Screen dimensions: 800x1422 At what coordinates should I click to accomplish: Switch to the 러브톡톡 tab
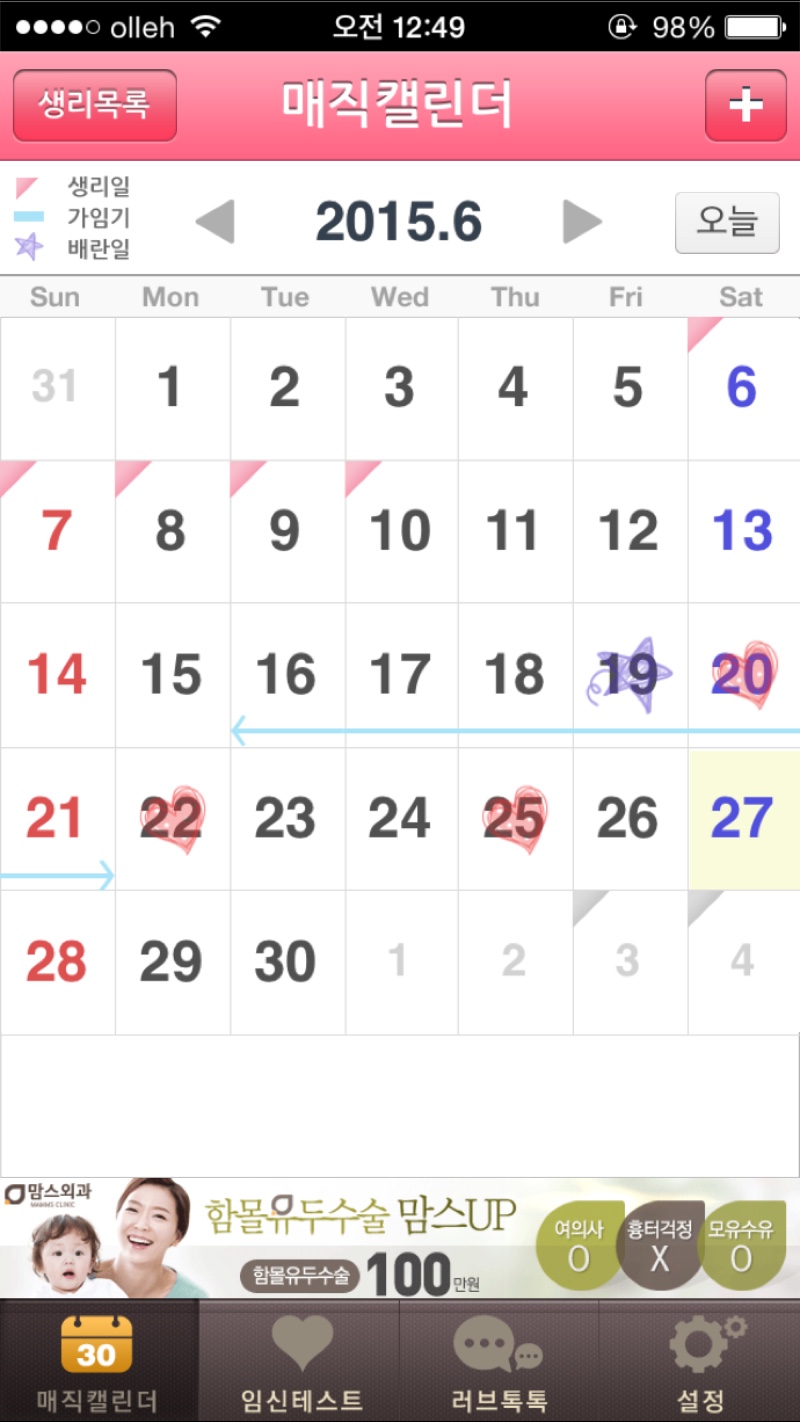click(x=499, y=1360)
